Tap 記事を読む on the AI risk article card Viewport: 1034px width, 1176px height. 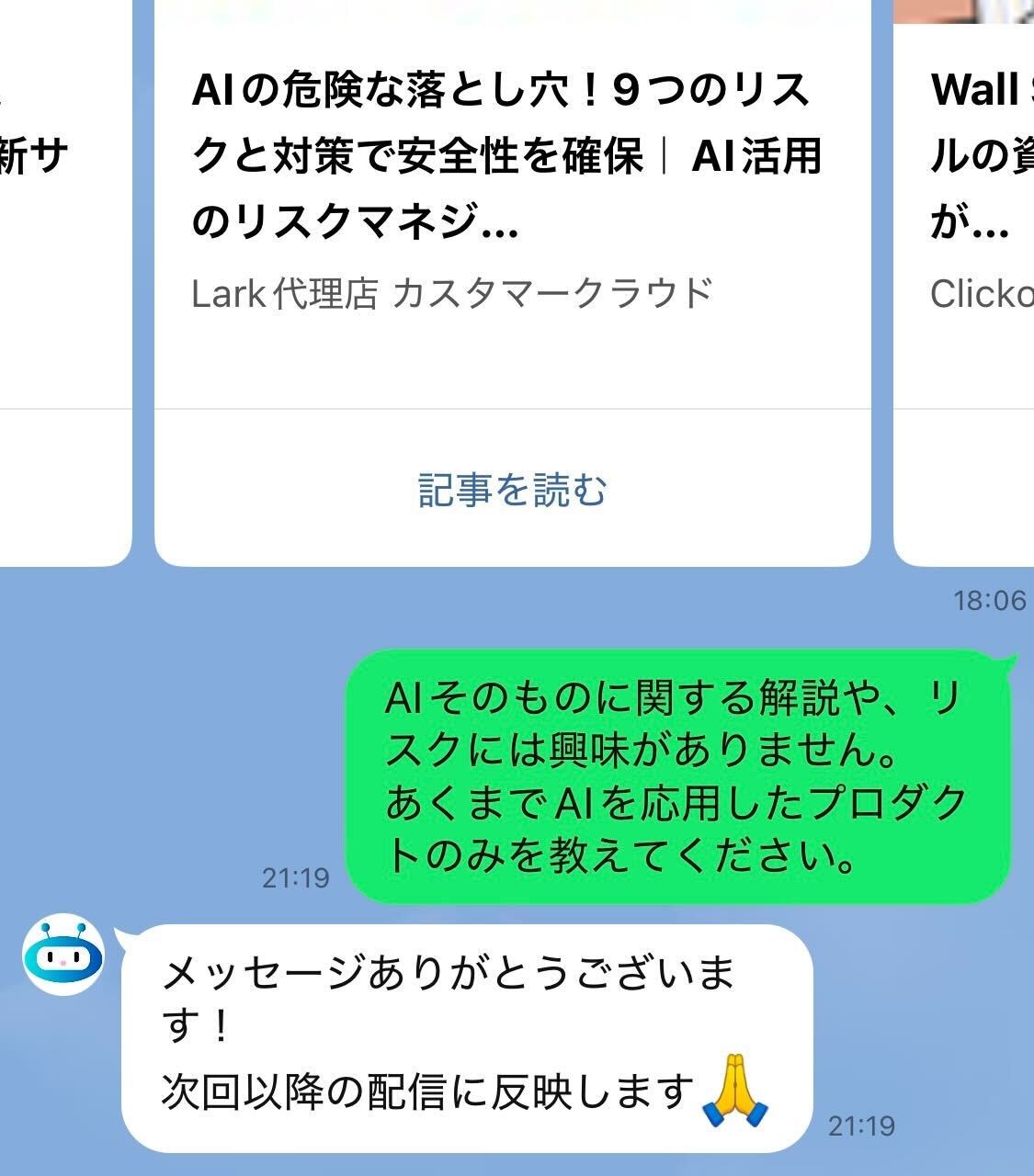512,490
